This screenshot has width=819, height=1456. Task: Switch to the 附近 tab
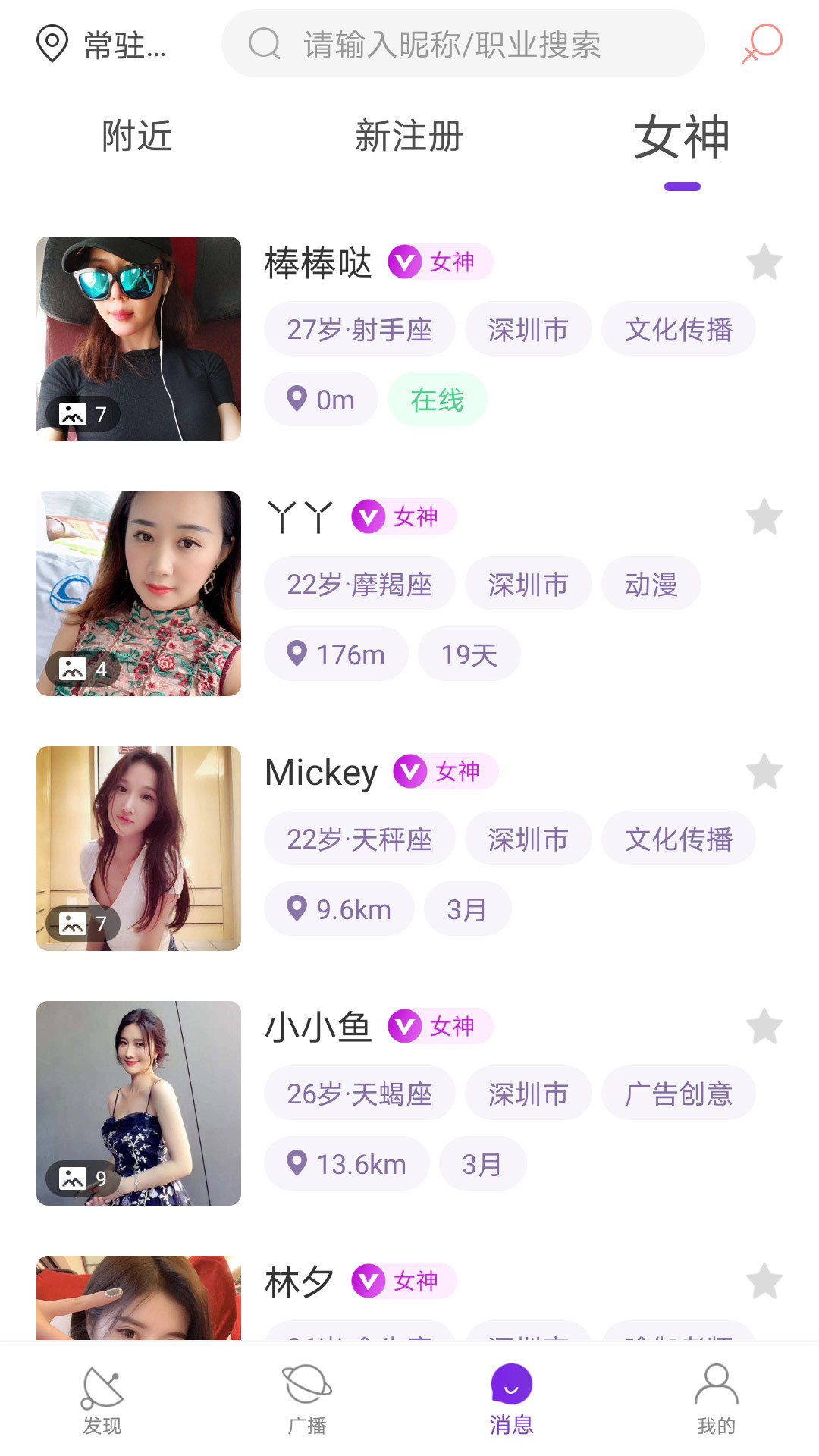[134, 136]
